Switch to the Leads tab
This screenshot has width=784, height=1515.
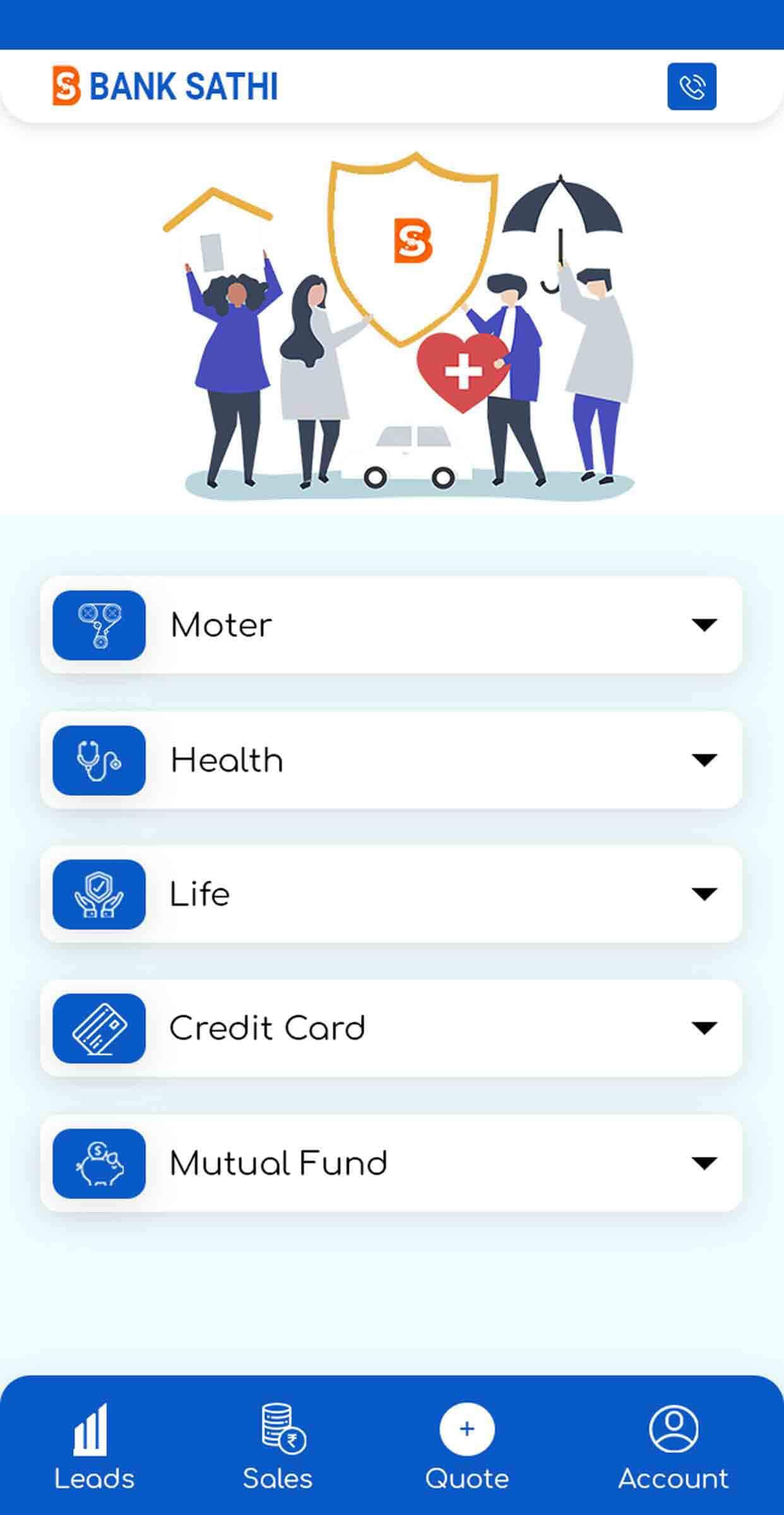(x=94, y=1447)
